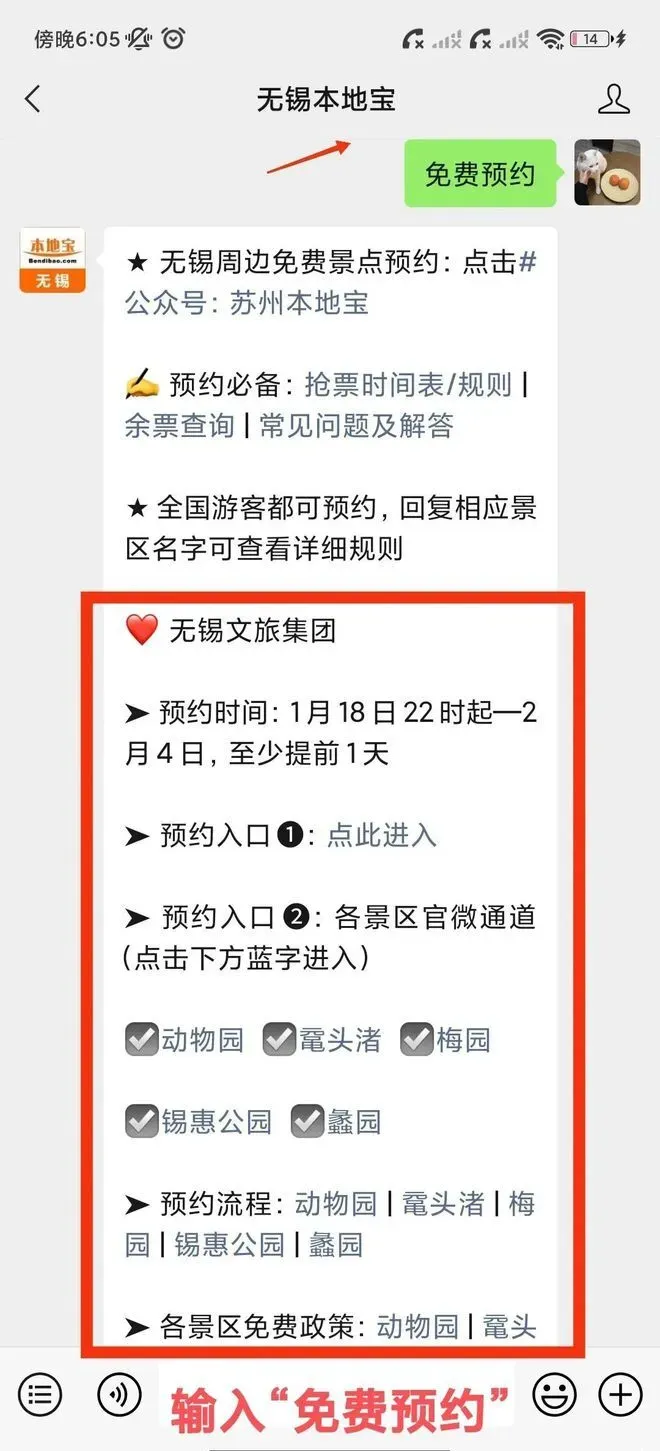
Task: Tap the 本地宝 无锡 account avatar
Action: 52,261
